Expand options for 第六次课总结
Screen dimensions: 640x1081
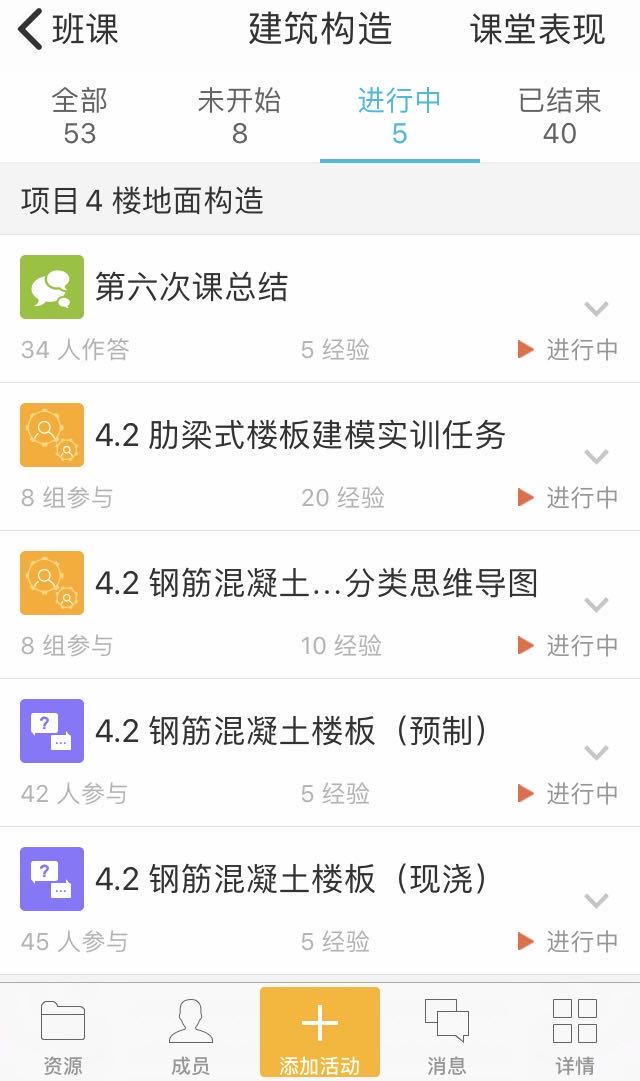coord(596,308)
